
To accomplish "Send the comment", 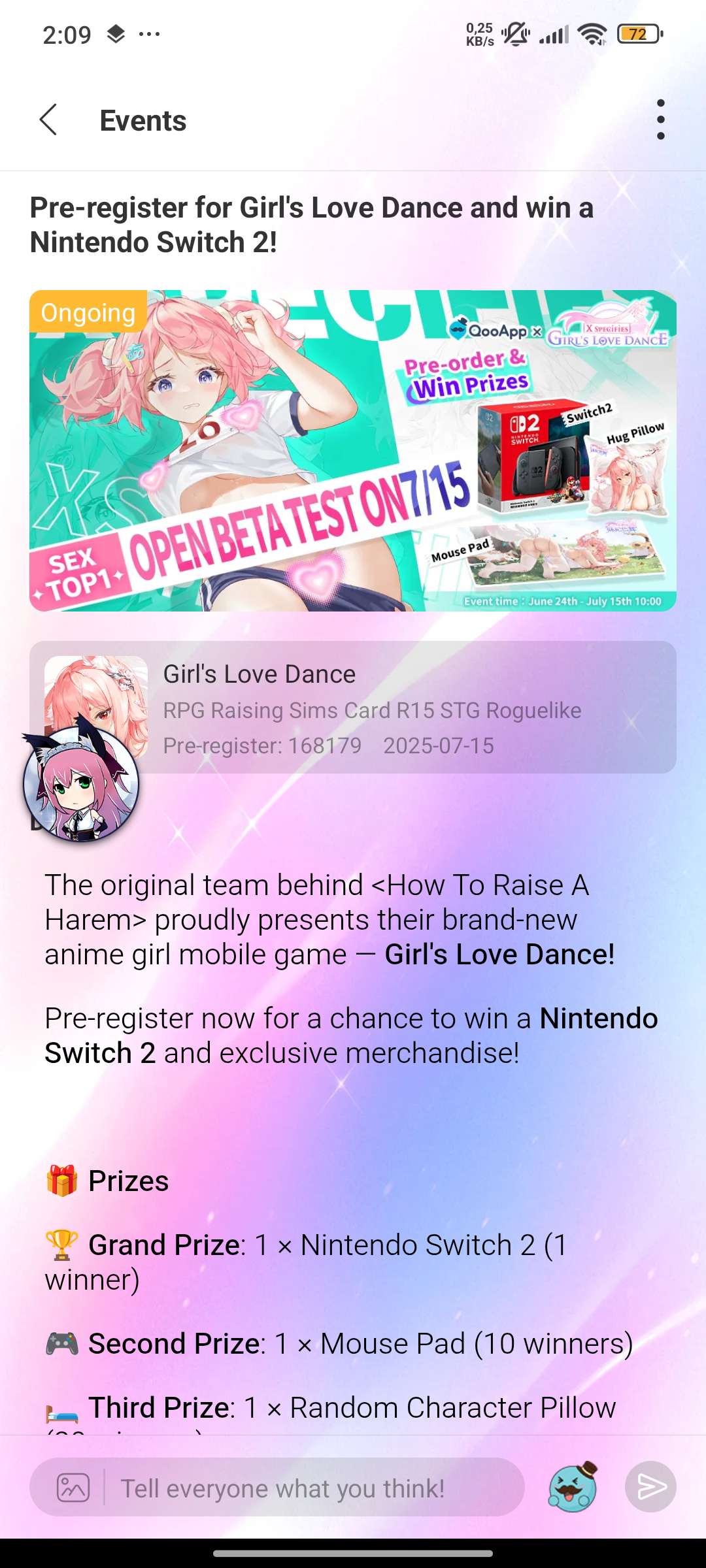I will pos(650,1487).
